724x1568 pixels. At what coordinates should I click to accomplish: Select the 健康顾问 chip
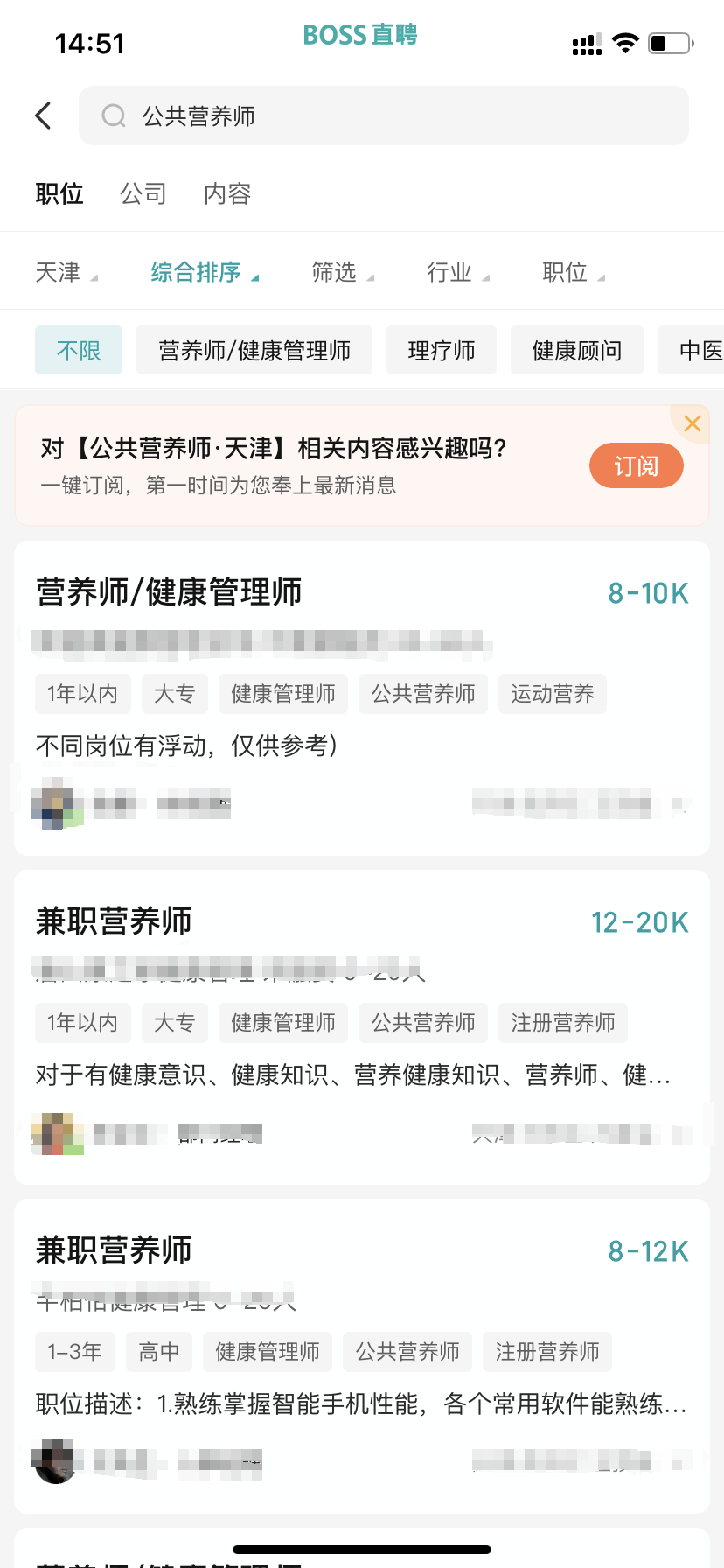[577, 351]
